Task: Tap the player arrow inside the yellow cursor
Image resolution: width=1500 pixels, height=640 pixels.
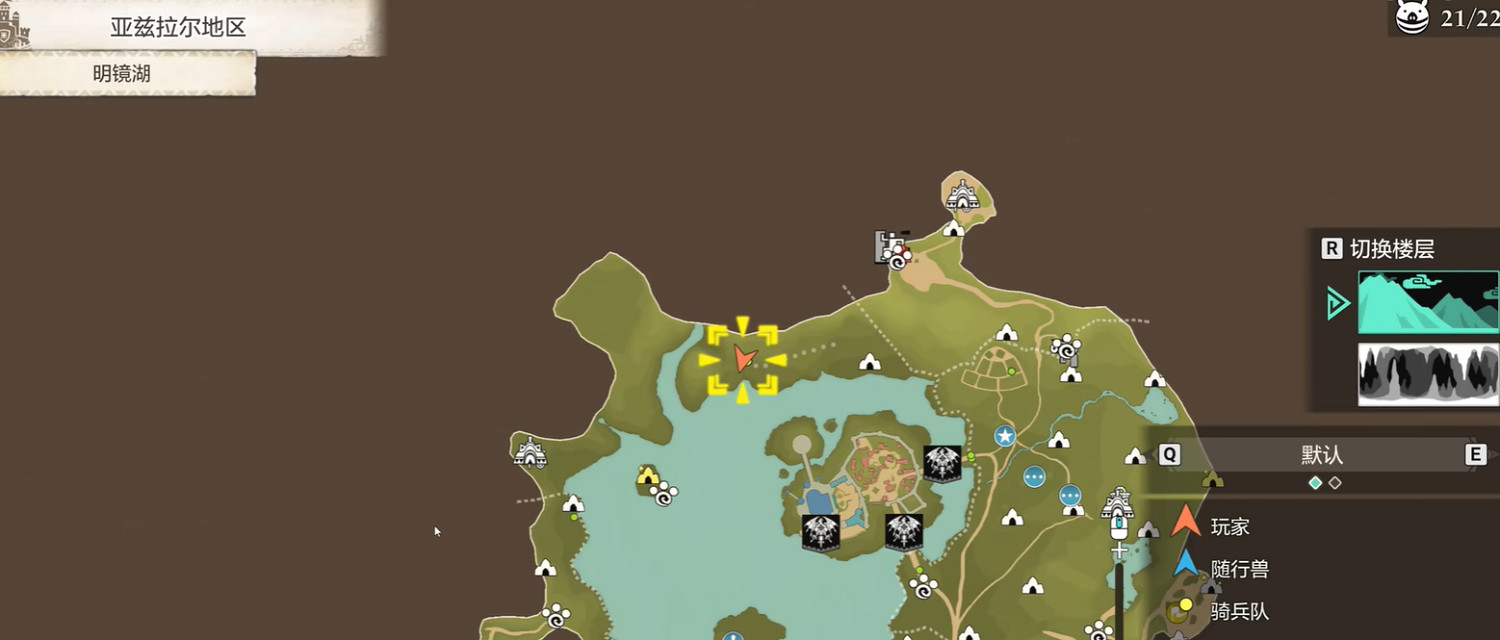Action: point(742,359)
